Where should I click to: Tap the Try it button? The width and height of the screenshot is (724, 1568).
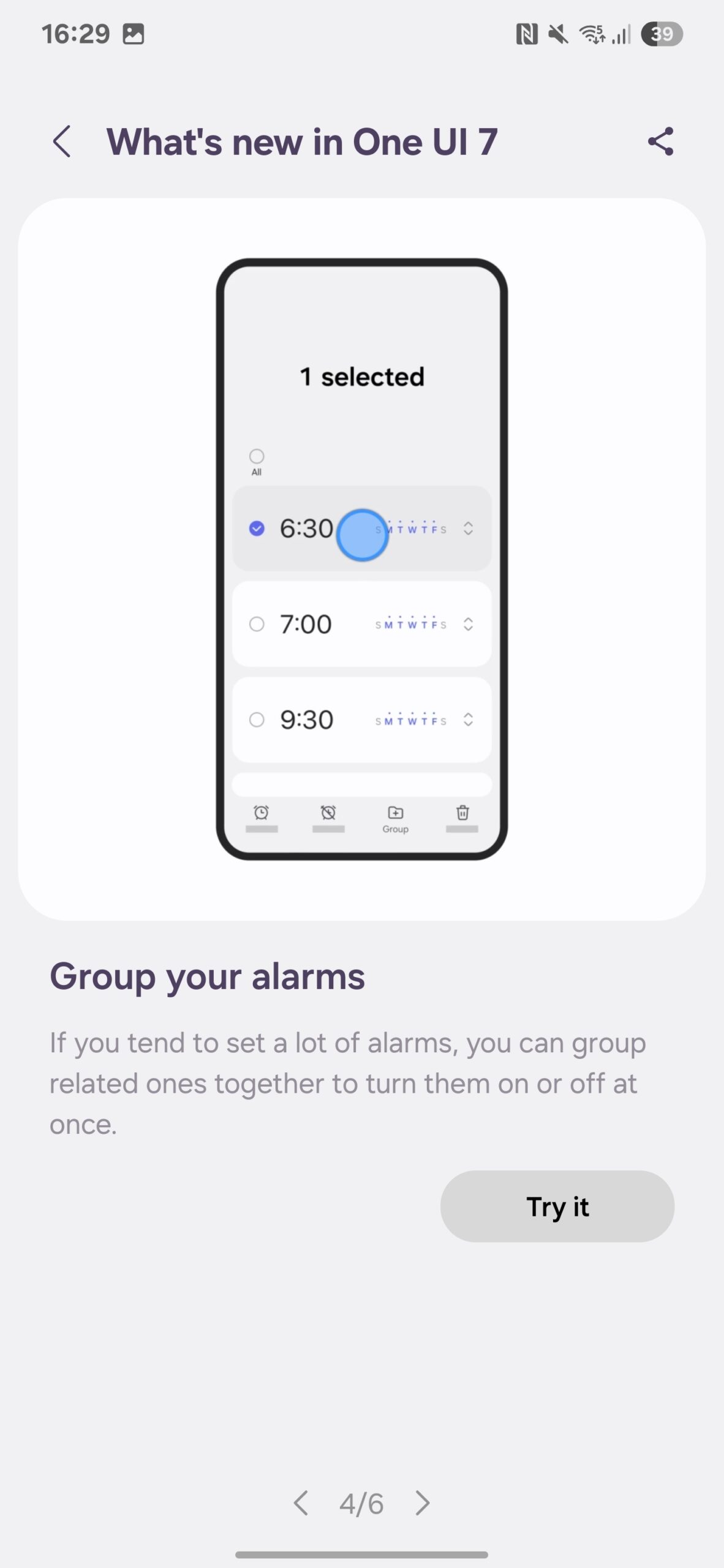coord(557,1207)
